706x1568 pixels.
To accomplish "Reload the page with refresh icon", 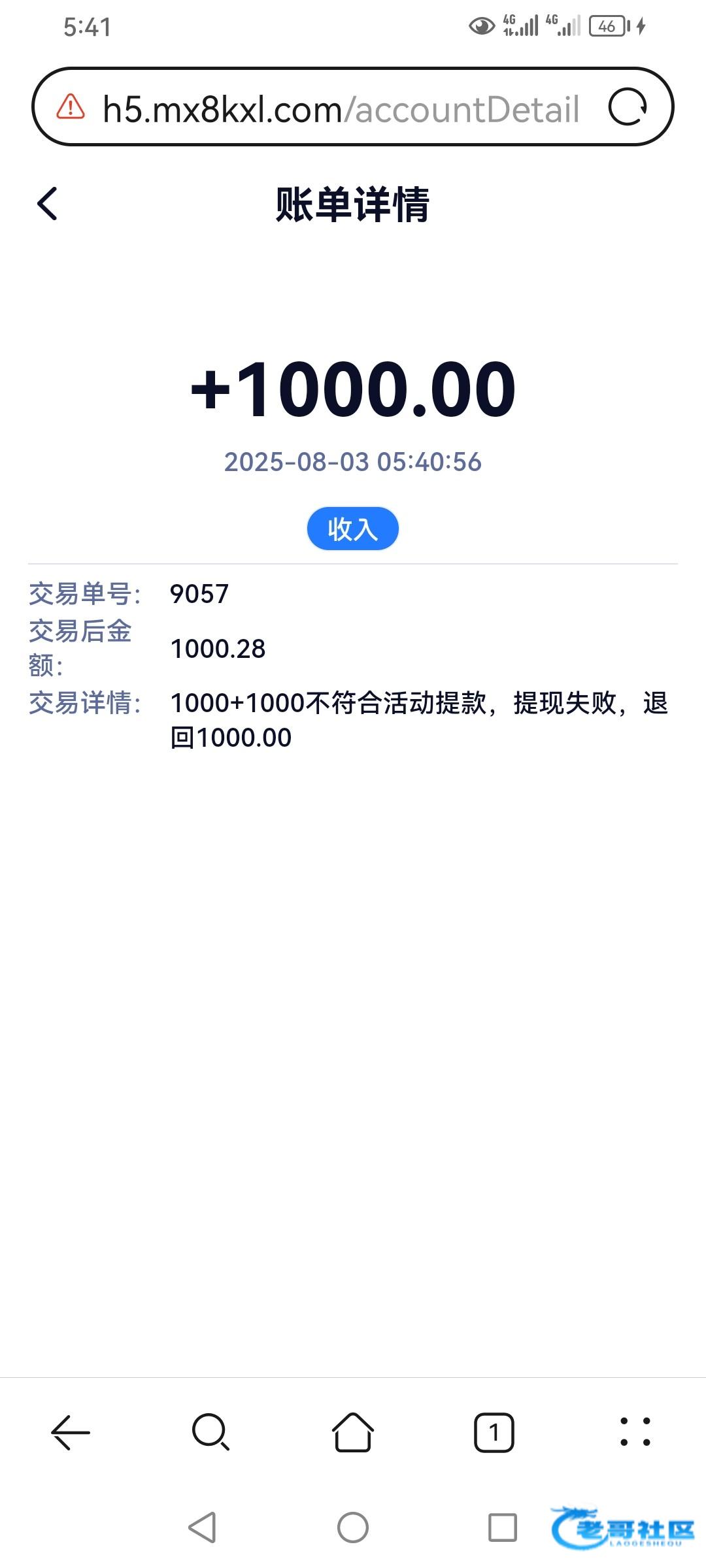I will 628,107.
